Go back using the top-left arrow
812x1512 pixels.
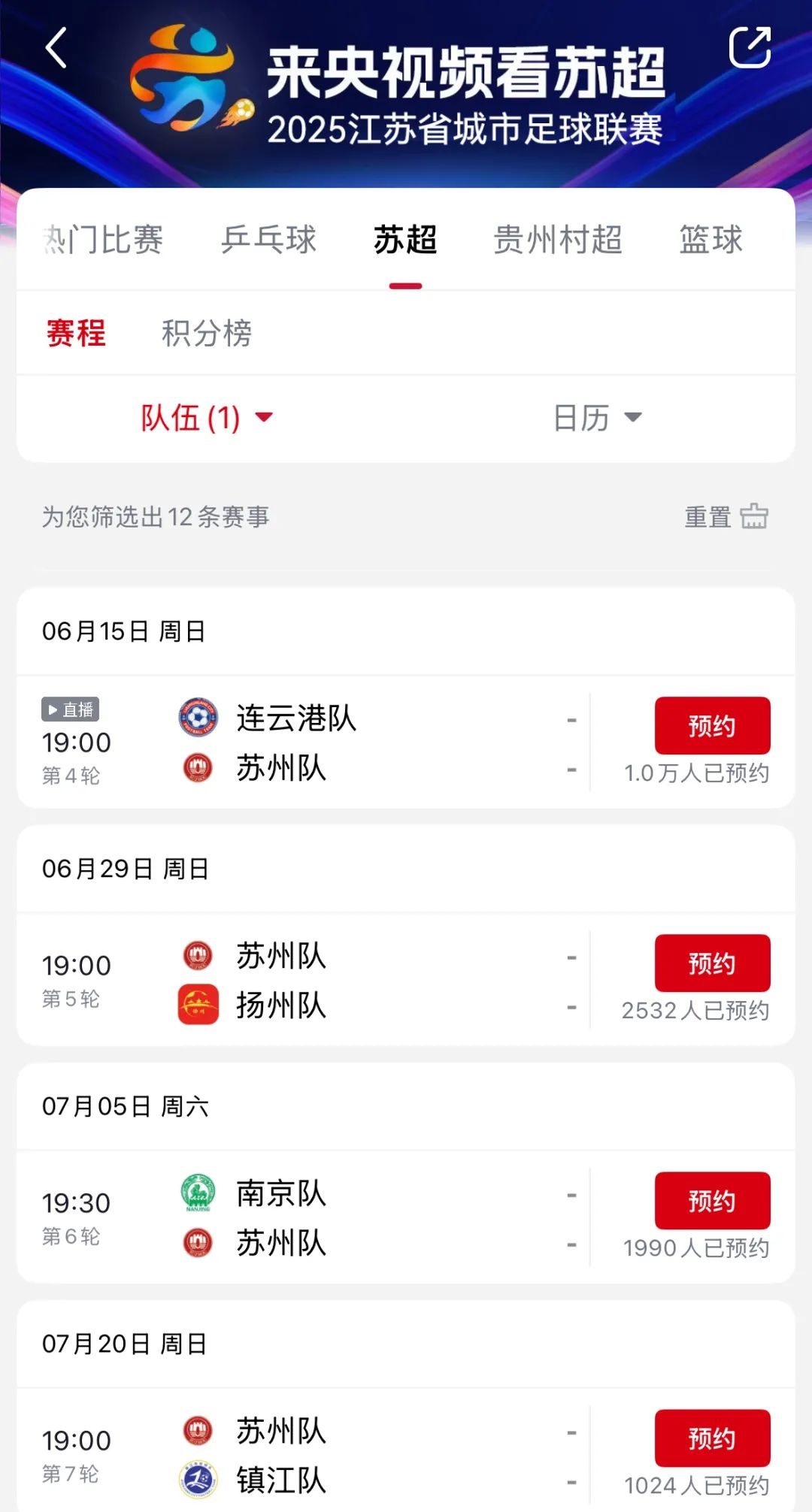tap(56, 48)
